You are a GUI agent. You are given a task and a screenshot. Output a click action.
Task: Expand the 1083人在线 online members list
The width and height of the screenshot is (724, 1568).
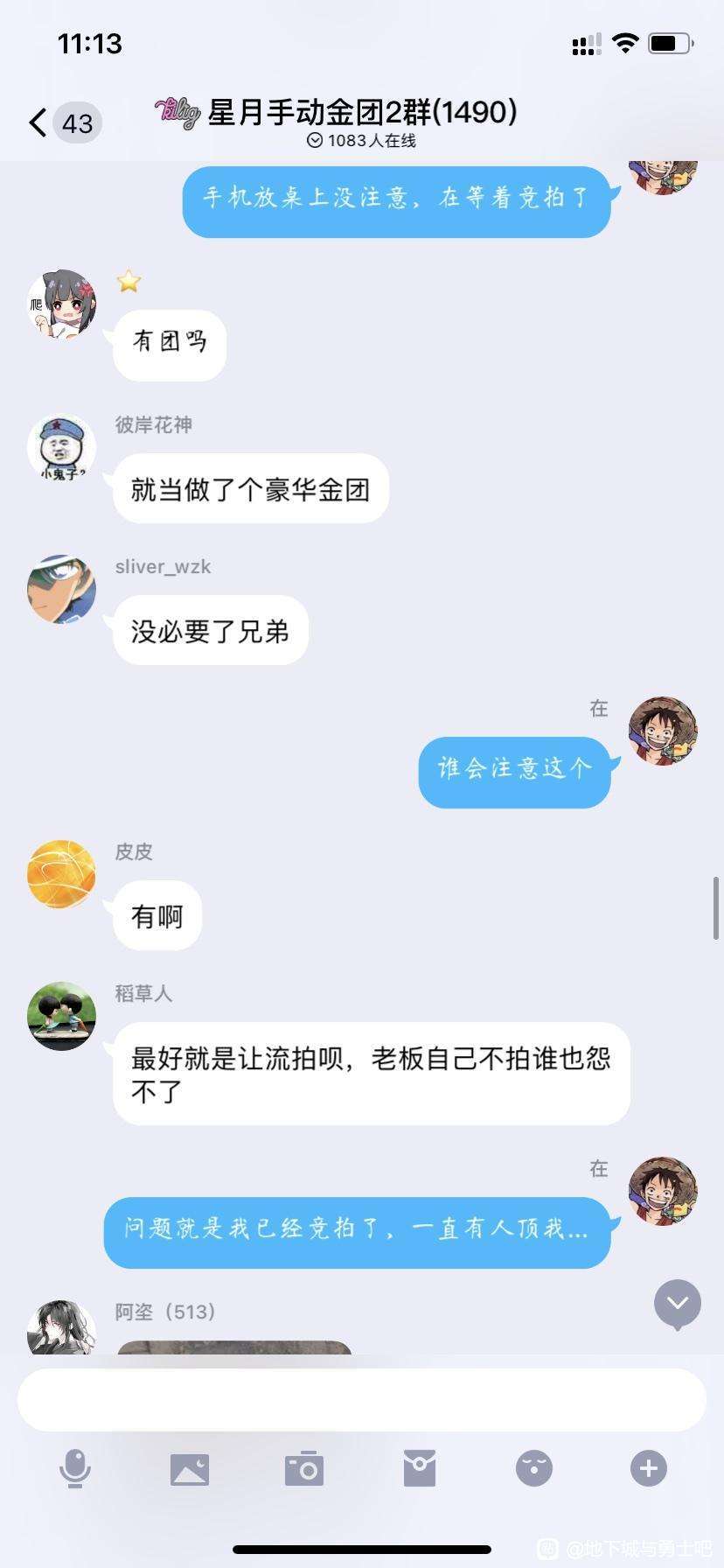click(362, 141)
